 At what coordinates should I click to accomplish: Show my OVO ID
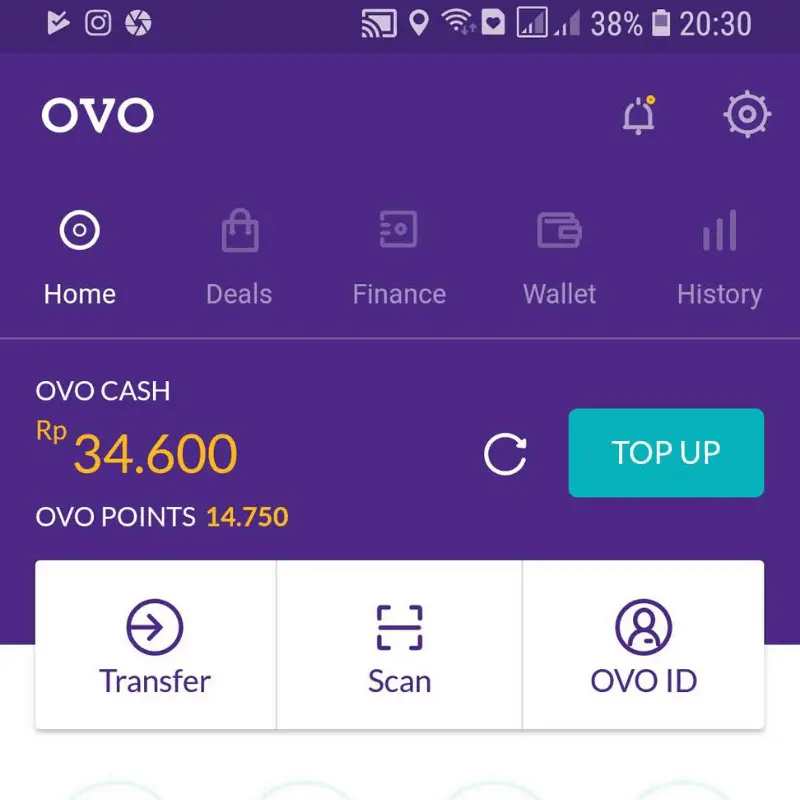(643, 646)
